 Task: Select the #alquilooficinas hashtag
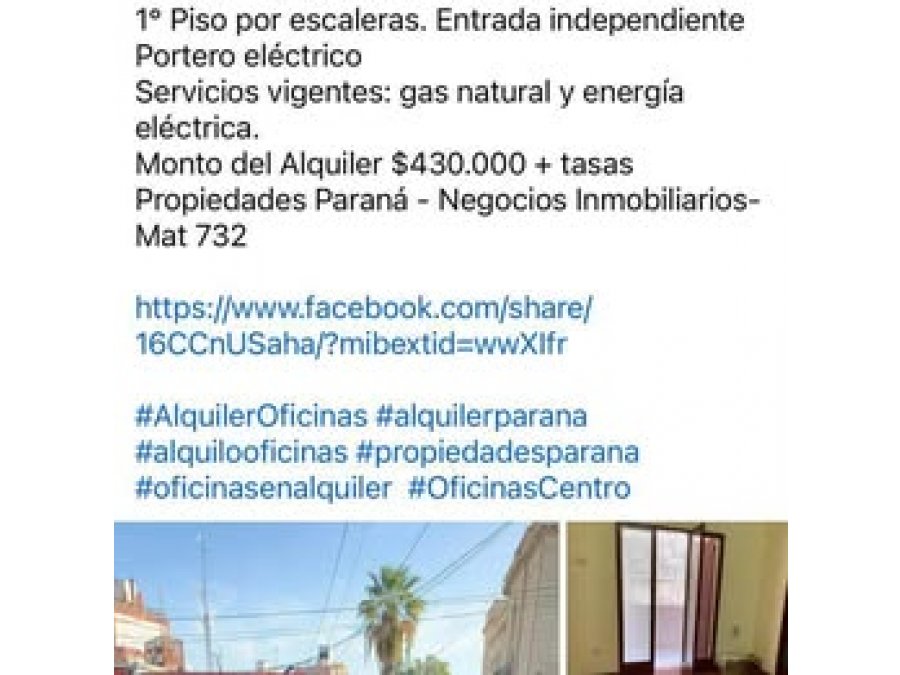240,452
